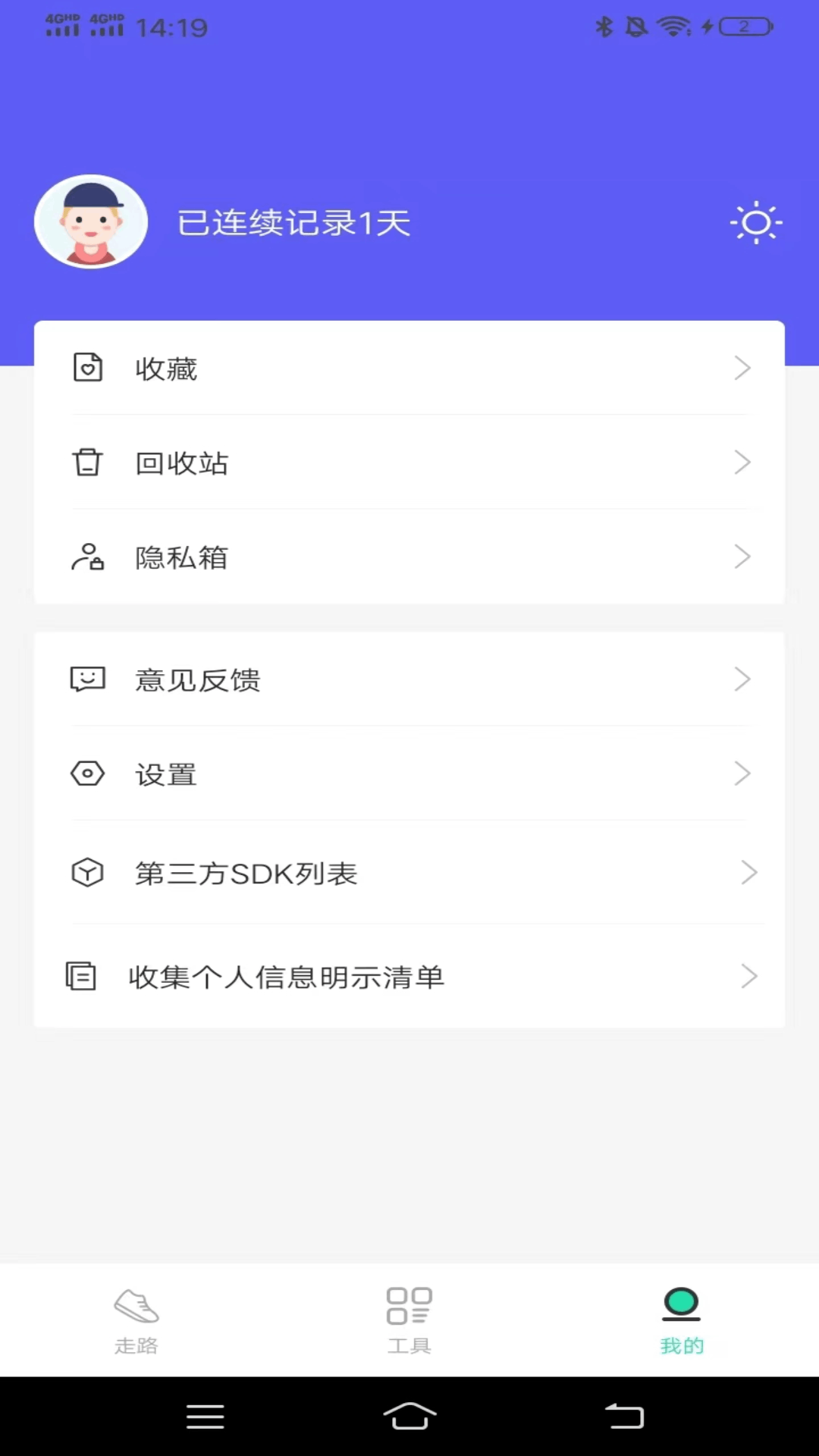Switch to the 走路 walking tab
The height and width of the screenshot is (1456, 819).
(x=136, y=1319)
